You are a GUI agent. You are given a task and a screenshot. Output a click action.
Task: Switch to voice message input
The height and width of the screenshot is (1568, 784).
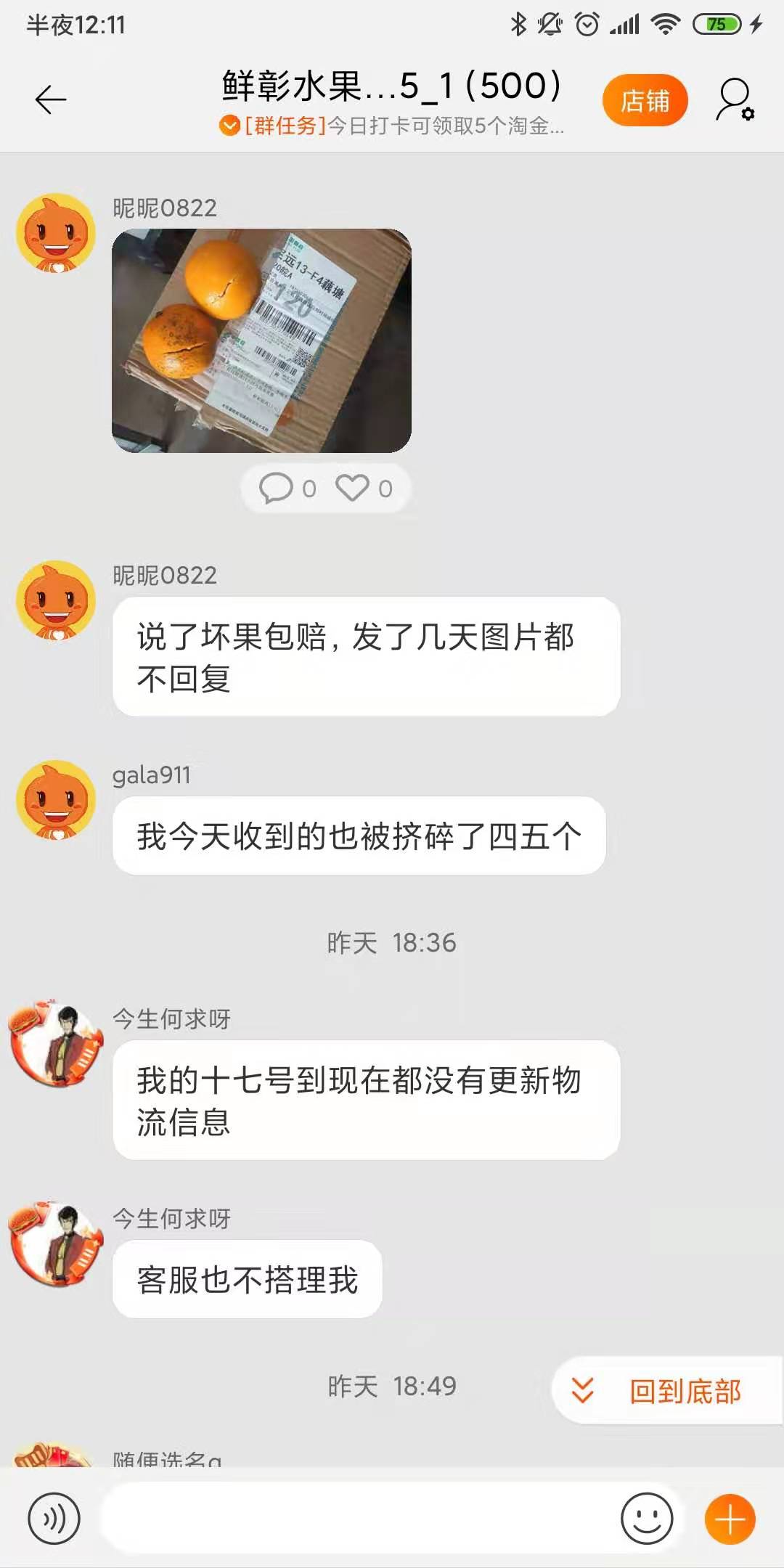(54, 1518)
